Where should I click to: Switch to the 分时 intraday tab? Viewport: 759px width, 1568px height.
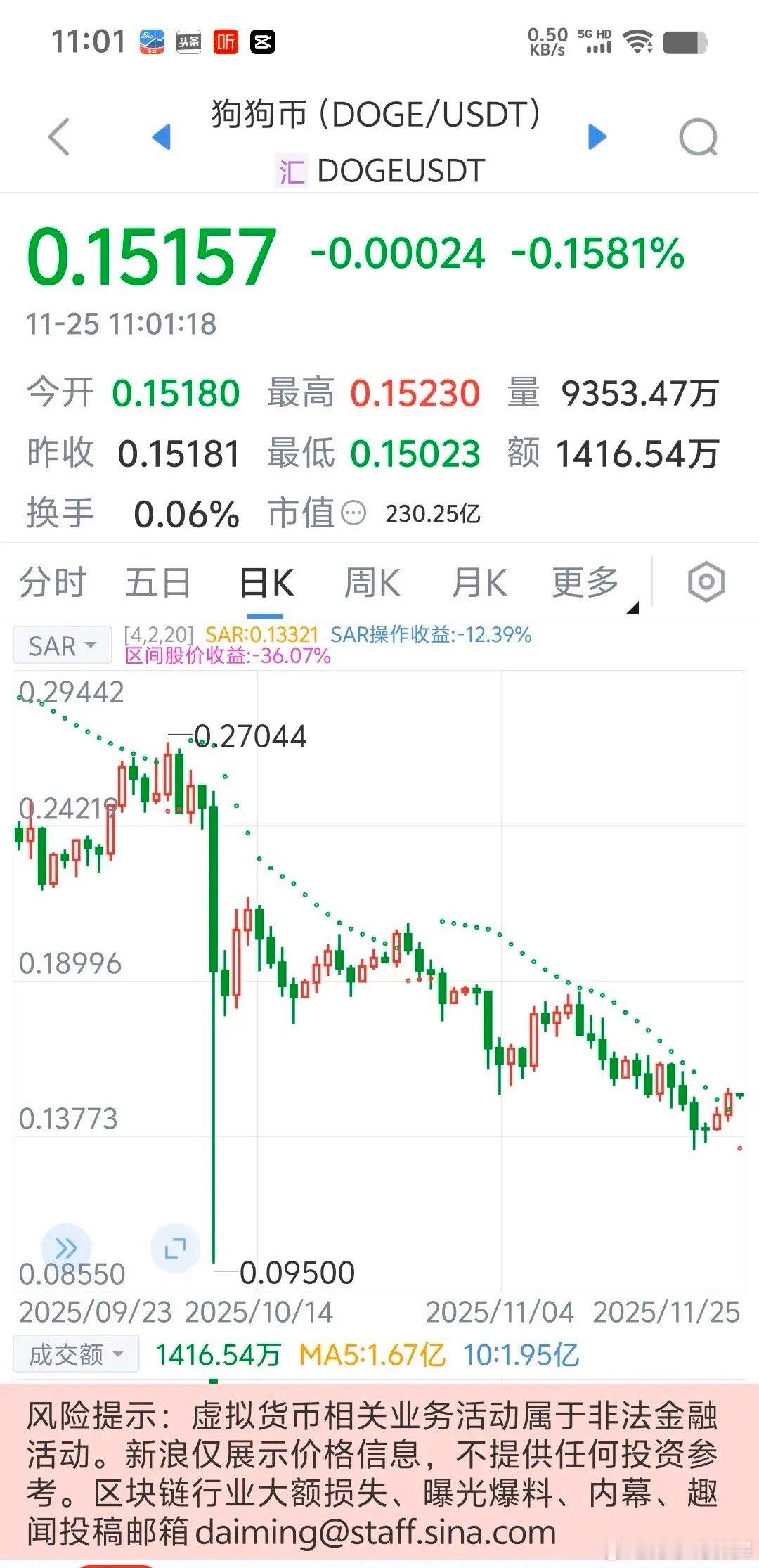click(x=51, y=581)
